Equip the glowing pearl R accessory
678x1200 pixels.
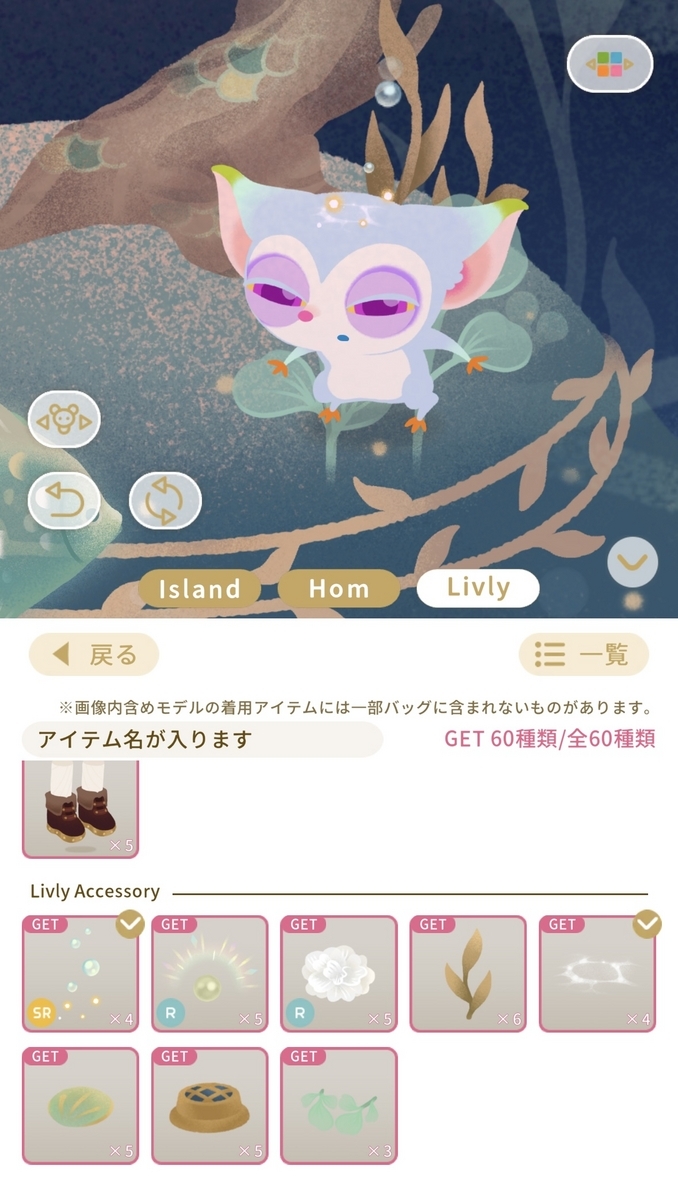pos(209,973)
